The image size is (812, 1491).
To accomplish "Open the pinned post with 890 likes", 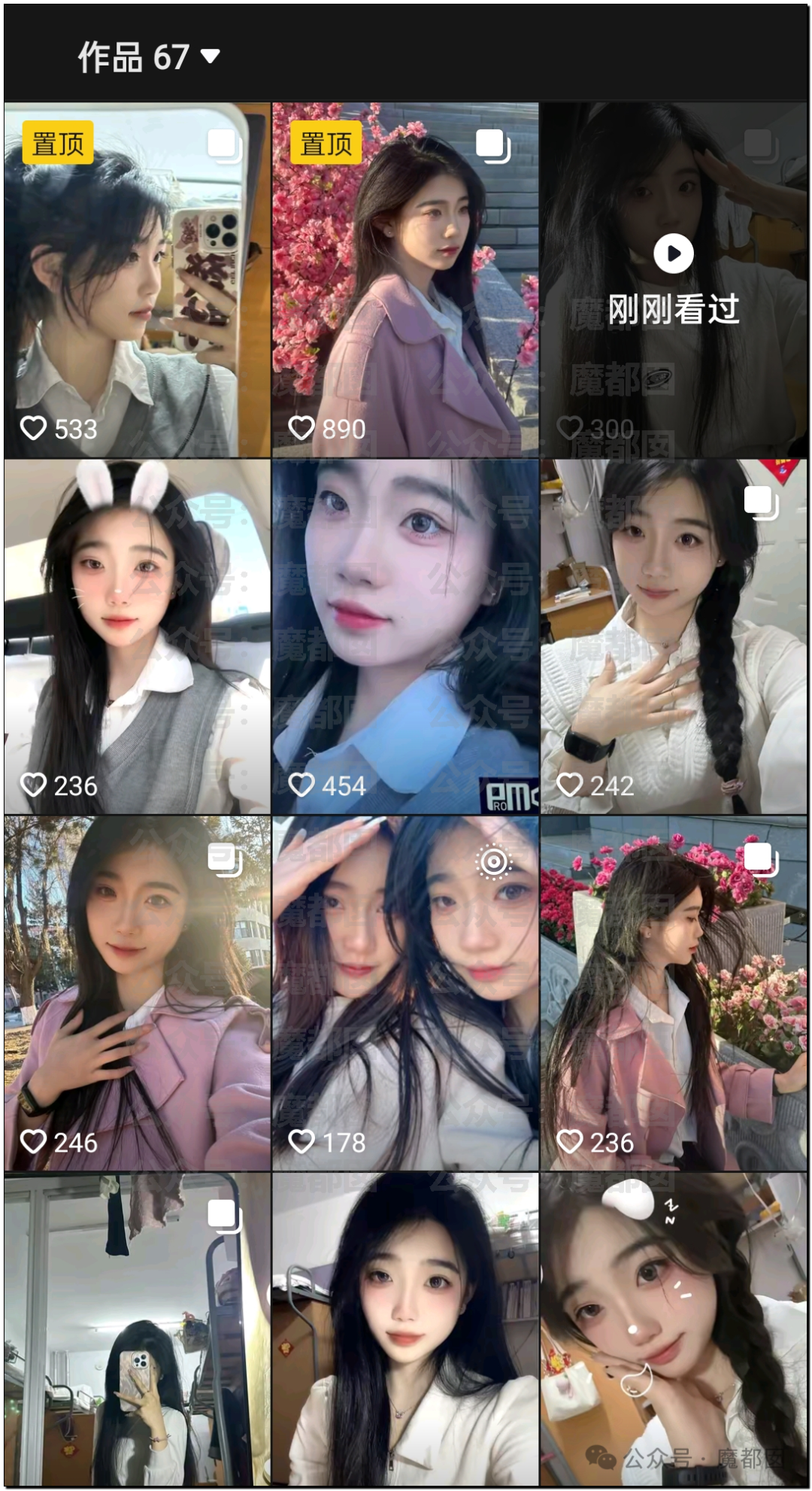I will point(405,280).
